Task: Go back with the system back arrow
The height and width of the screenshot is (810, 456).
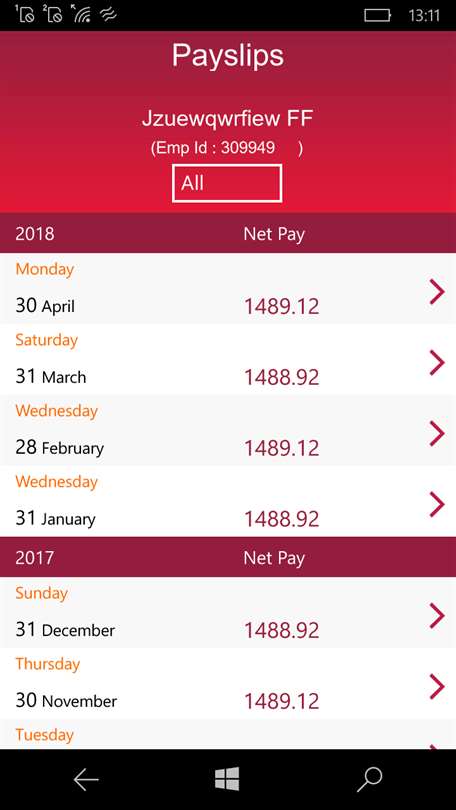Action: point(86,780)
